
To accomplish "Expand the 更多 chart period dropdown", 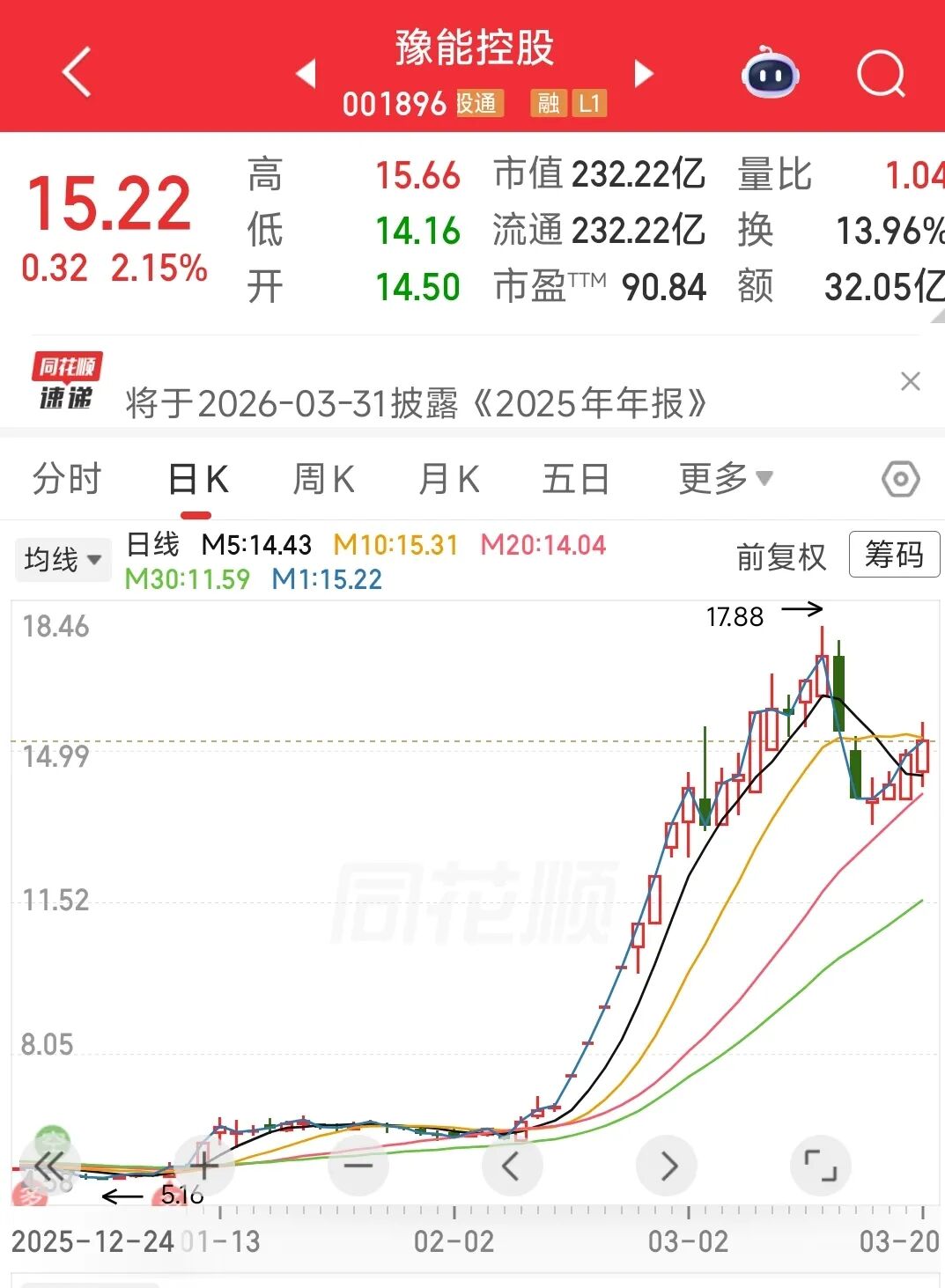I will 725,479.
